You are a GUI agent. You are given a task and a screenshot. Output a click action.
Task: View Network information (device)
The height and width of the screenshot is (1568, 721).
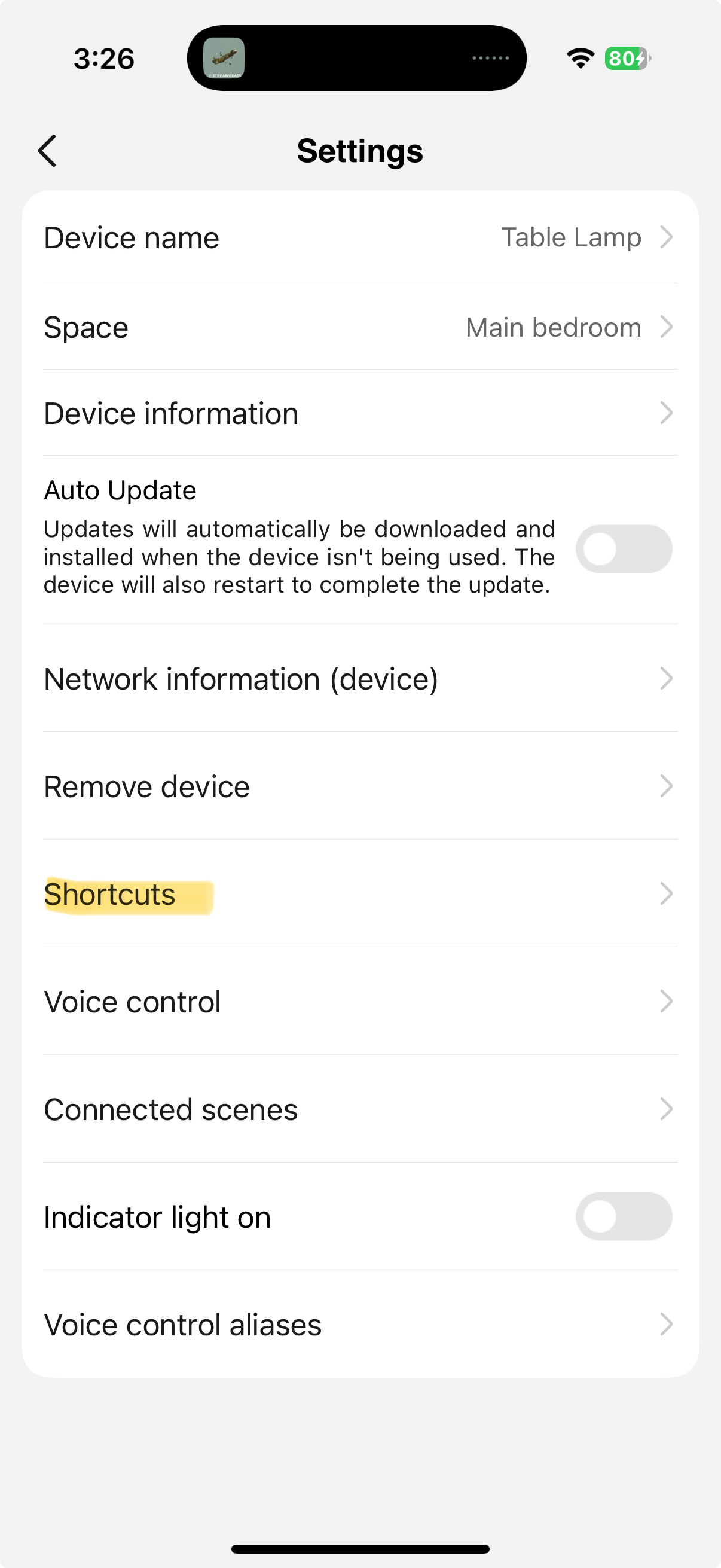[x=360, y=679]
